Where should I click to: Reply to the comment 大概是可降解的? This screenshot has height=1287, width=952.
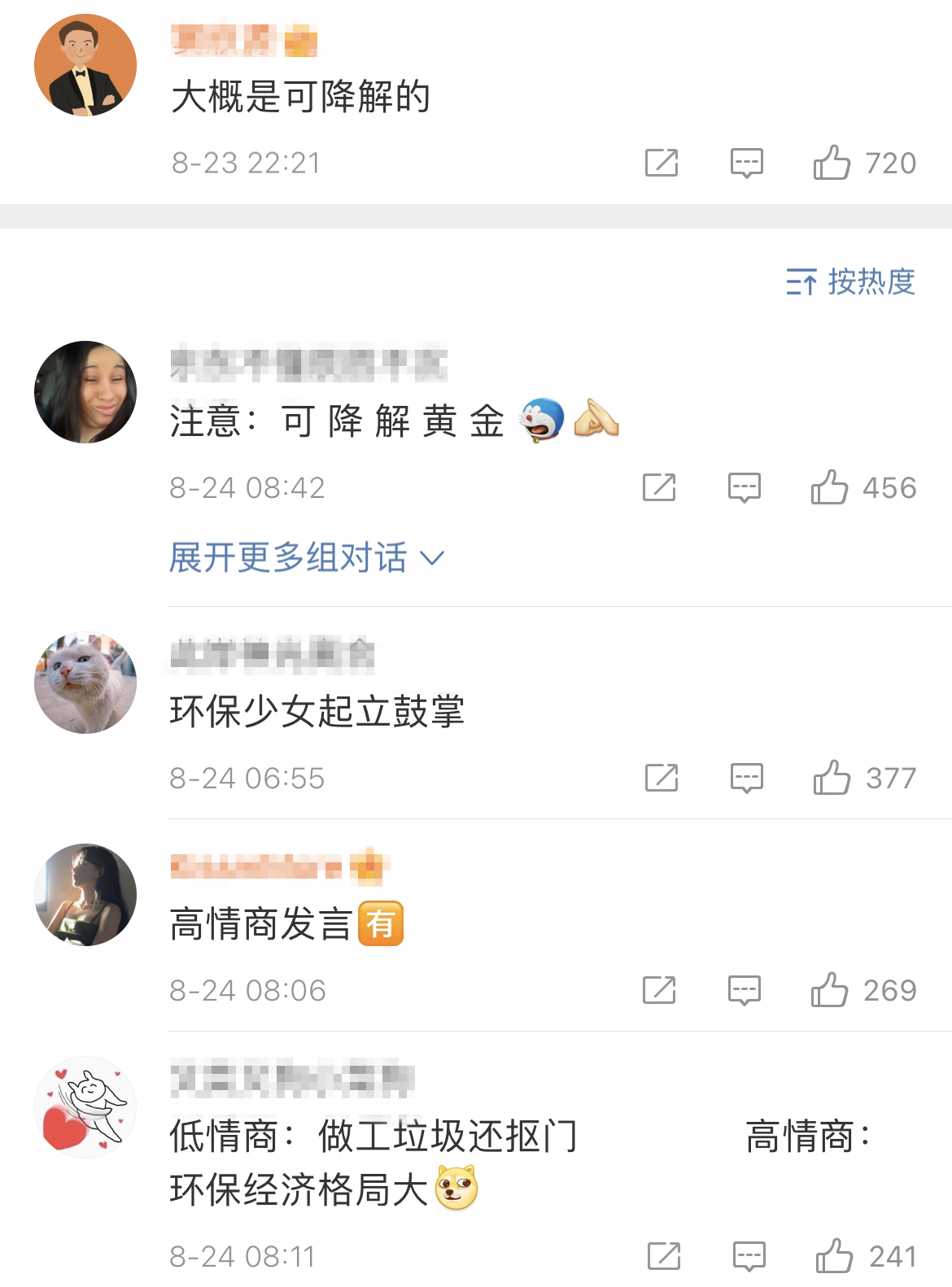(x=746, y=163)
